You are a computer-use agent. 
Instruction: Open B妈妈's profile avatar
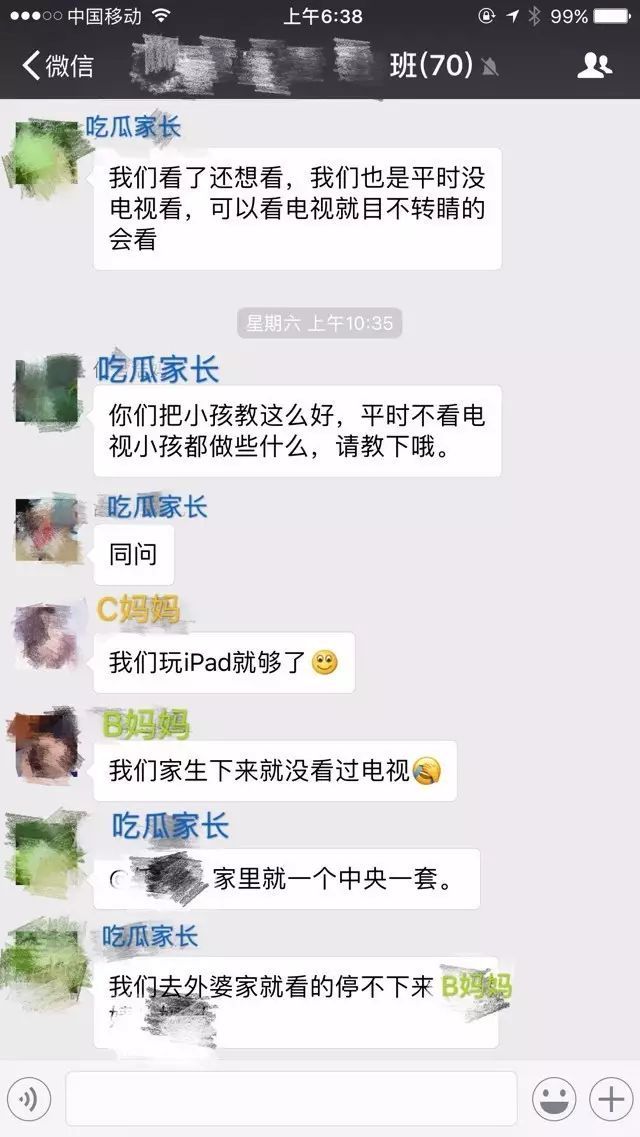45,746
